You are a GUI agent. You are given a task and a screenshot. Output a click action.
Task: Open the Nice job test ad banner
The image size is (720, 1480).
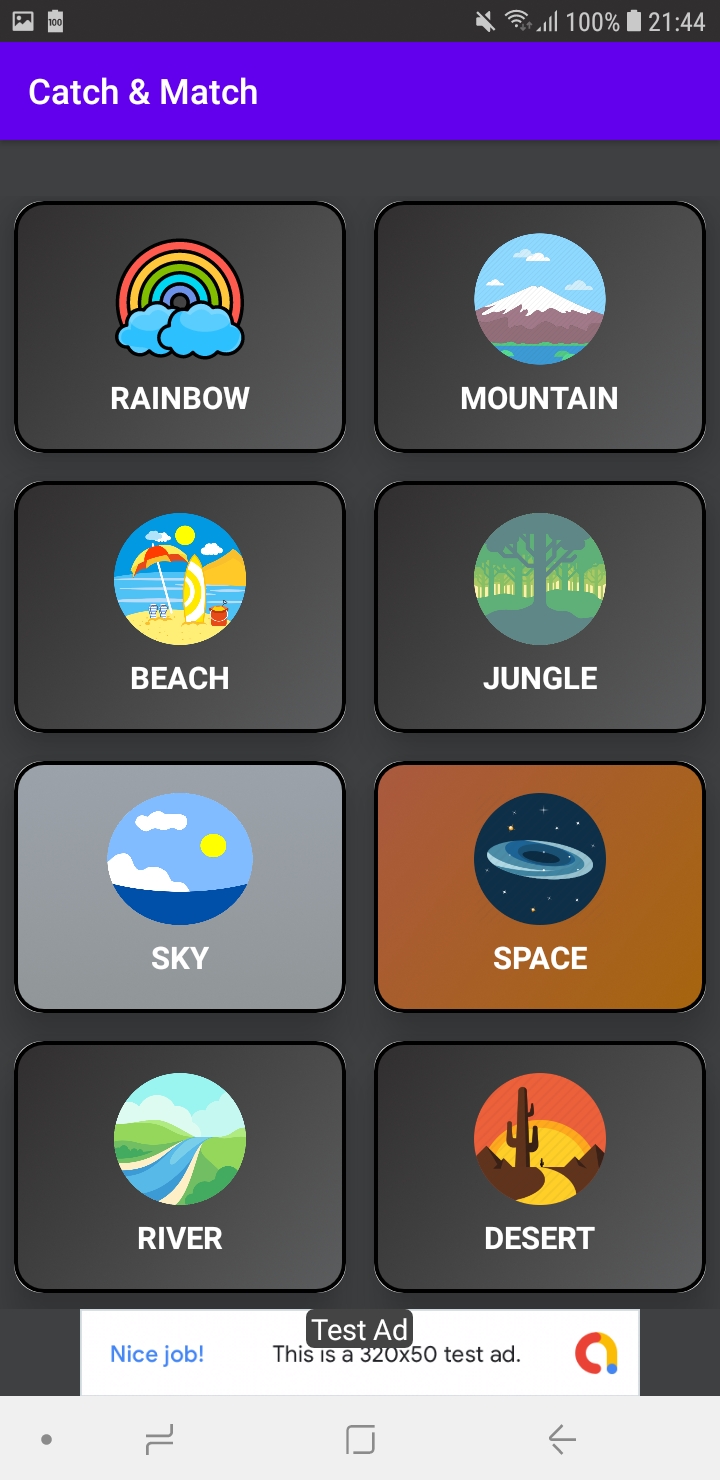click(x=360, y=1352)
